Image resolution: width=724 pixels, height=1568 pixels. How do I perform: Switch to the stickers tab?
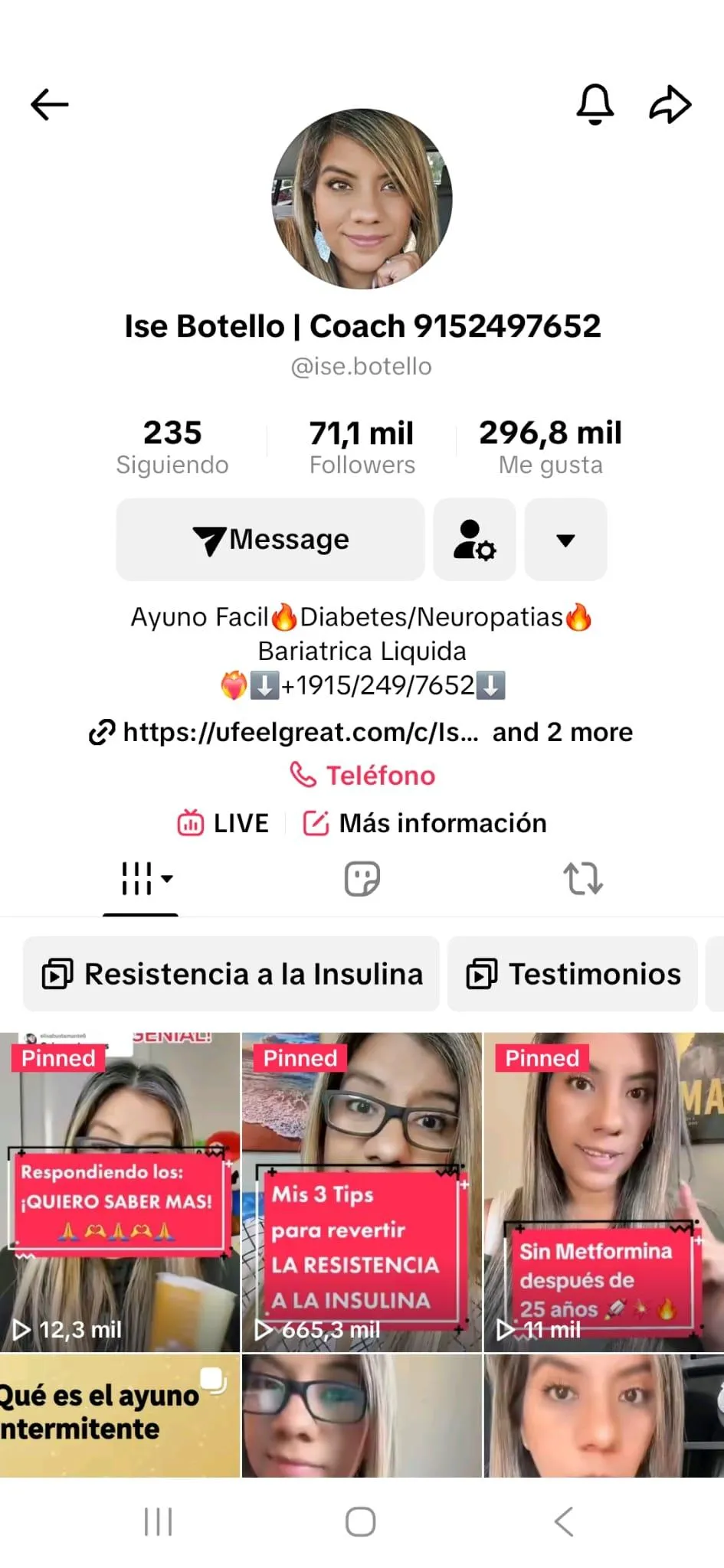362,879
